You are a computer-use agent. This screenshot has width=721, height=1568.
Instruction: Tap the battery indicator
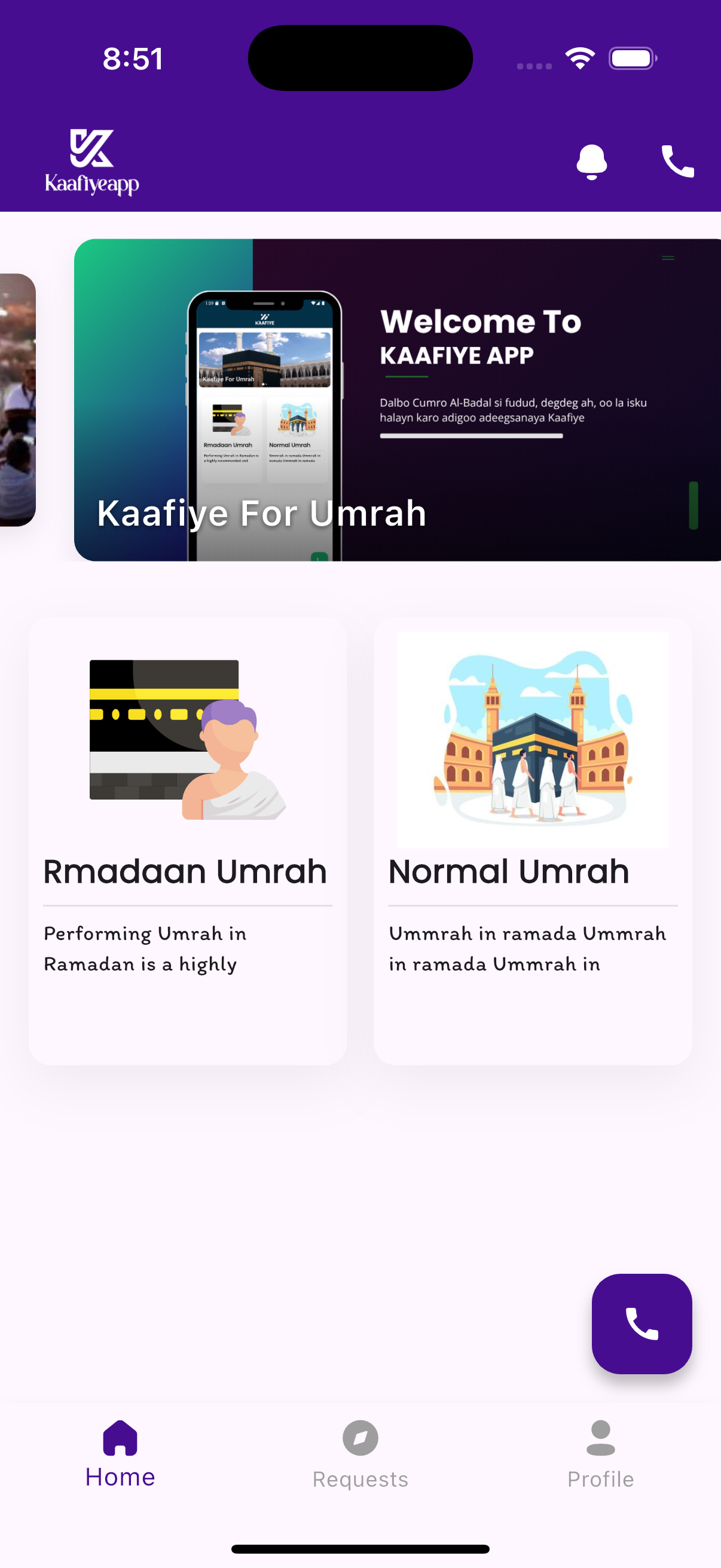point(632,57)
